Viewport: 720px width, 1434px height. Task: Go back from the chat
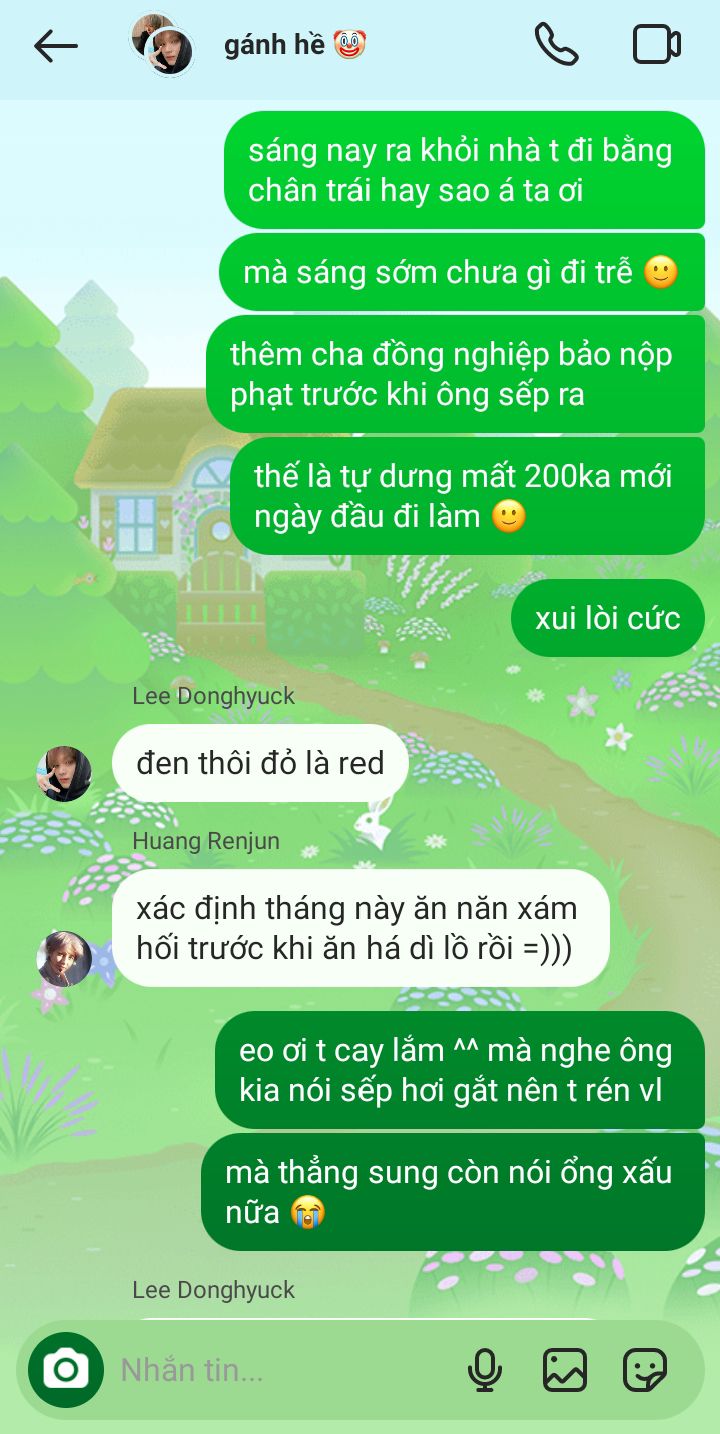click(x=56, y=46)
